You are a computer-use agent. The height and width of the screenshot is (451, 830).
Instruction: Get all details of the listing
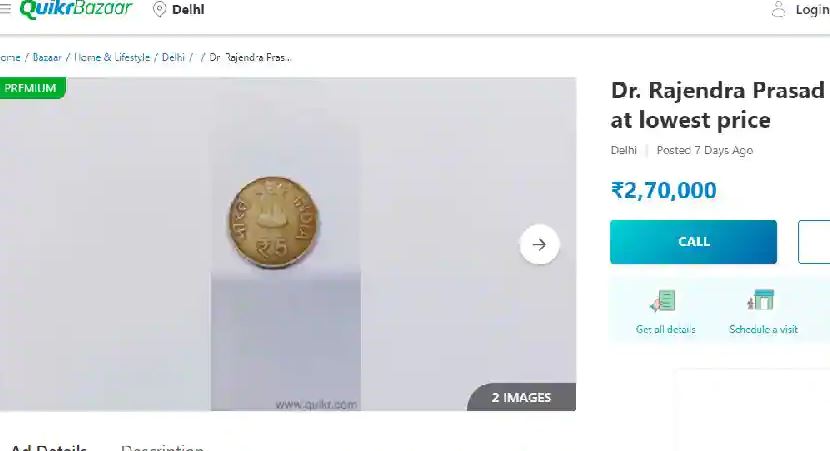pos(665,311)
